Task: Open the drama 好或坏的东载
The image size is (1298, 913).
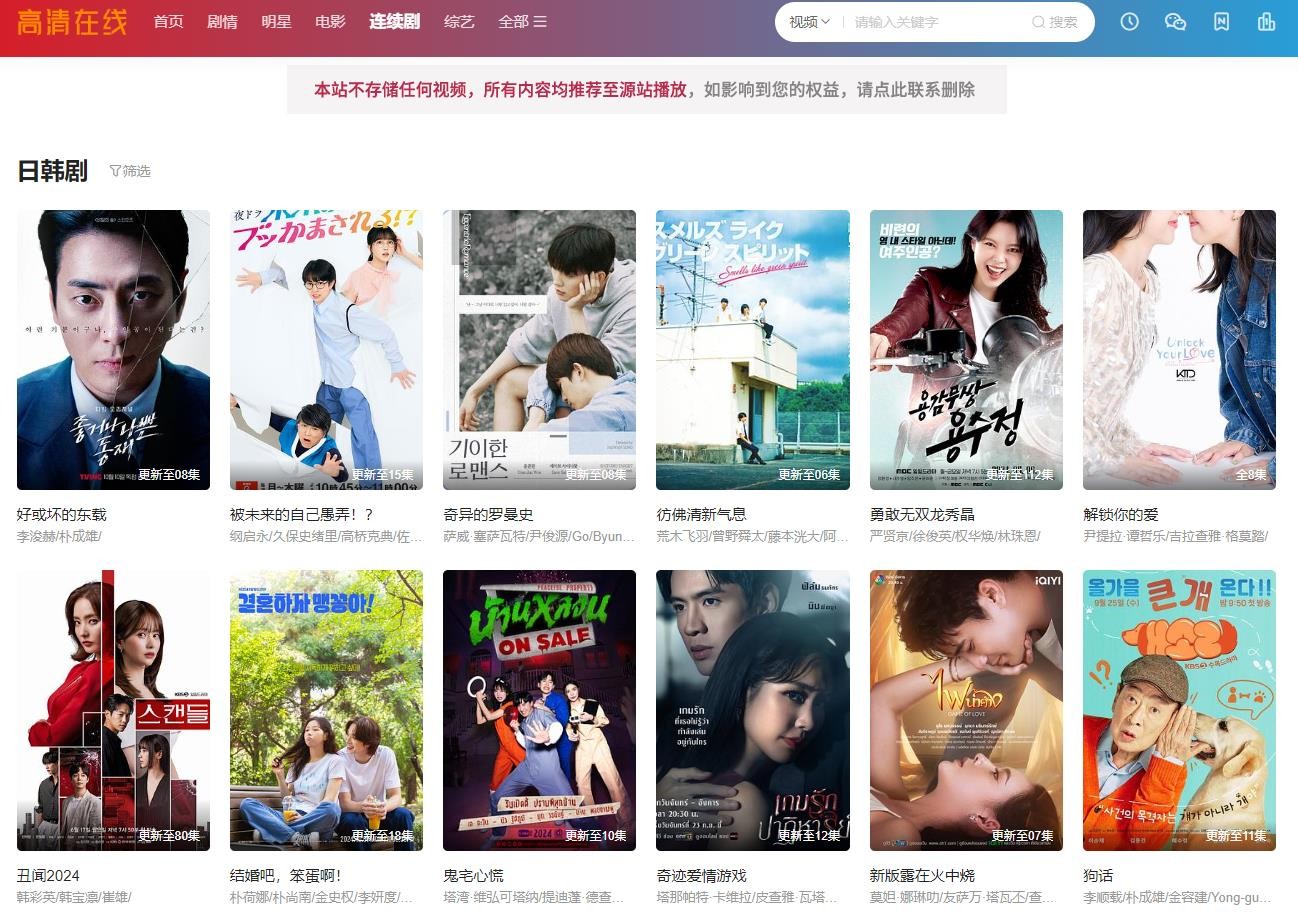Action: 113,350
